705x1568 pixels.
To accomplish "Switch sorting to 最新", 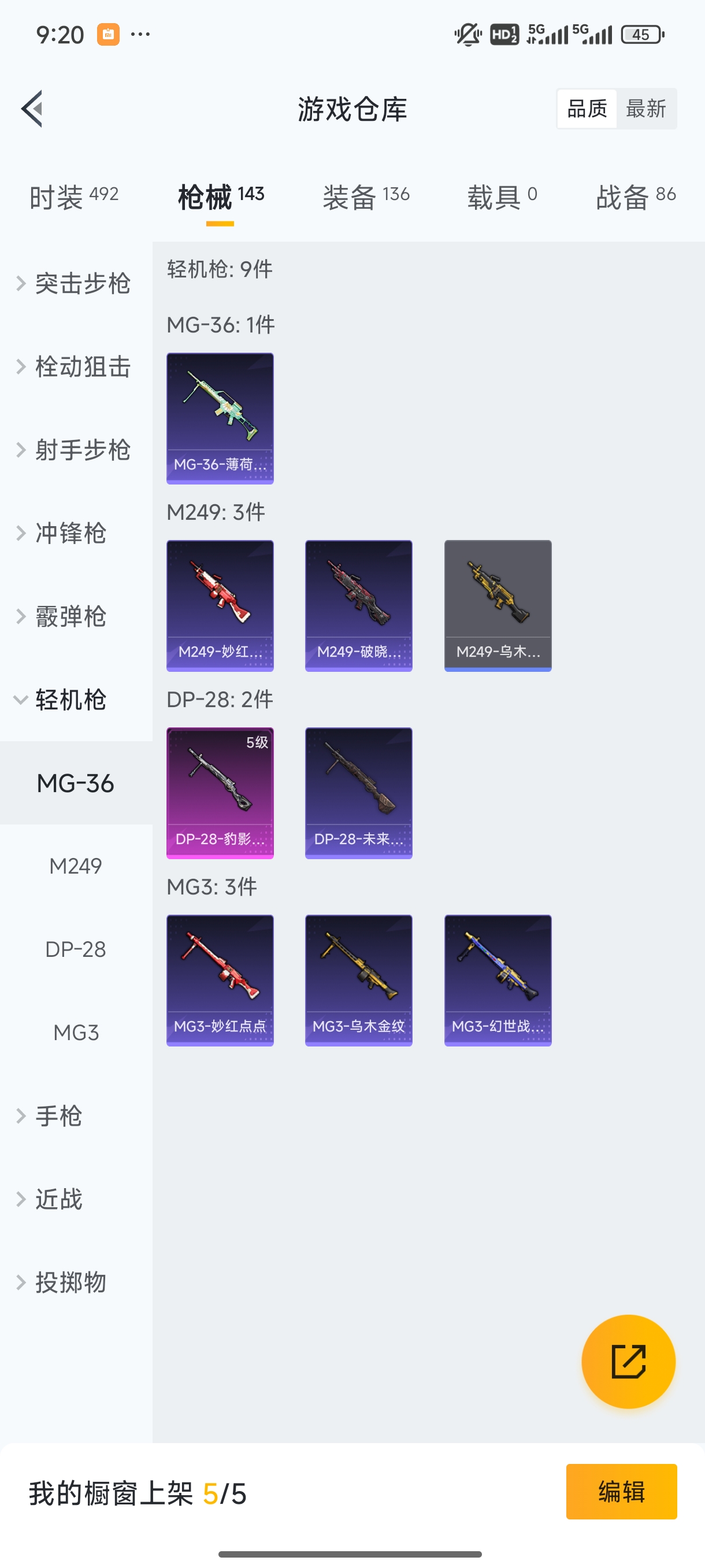I will [x=647, y=108].
